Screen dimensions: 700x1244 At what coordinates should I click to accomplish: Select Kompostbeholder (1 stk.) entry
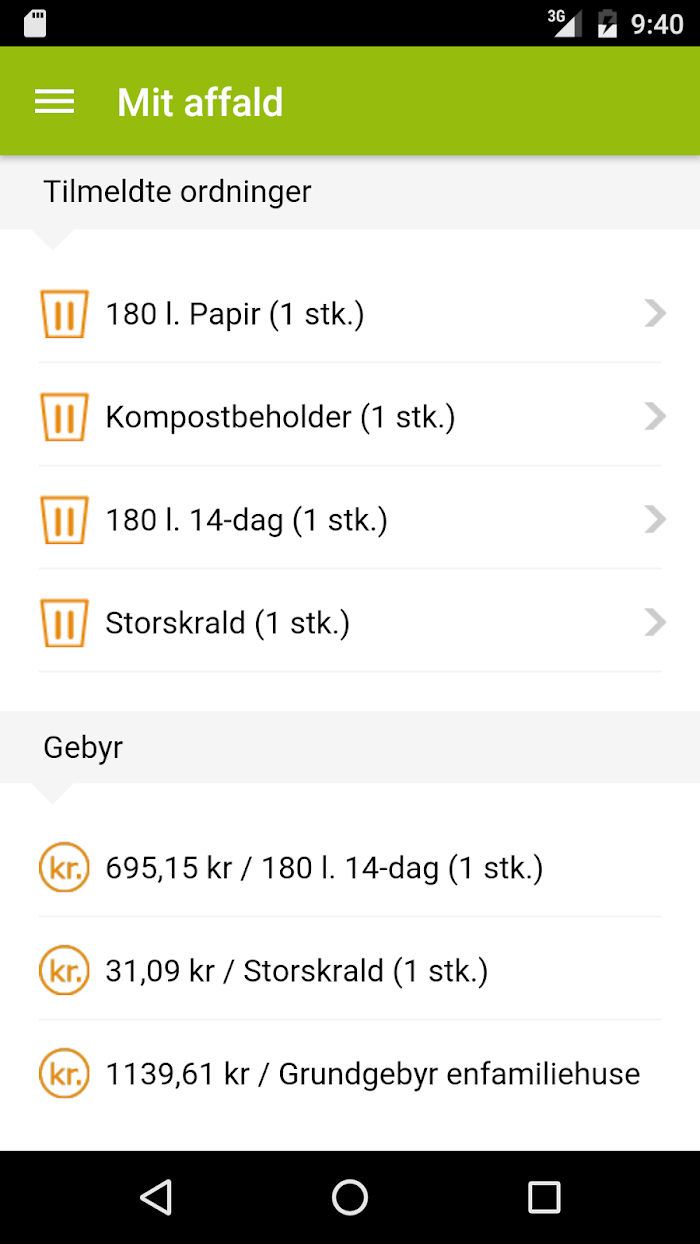[x=350, y=416]
